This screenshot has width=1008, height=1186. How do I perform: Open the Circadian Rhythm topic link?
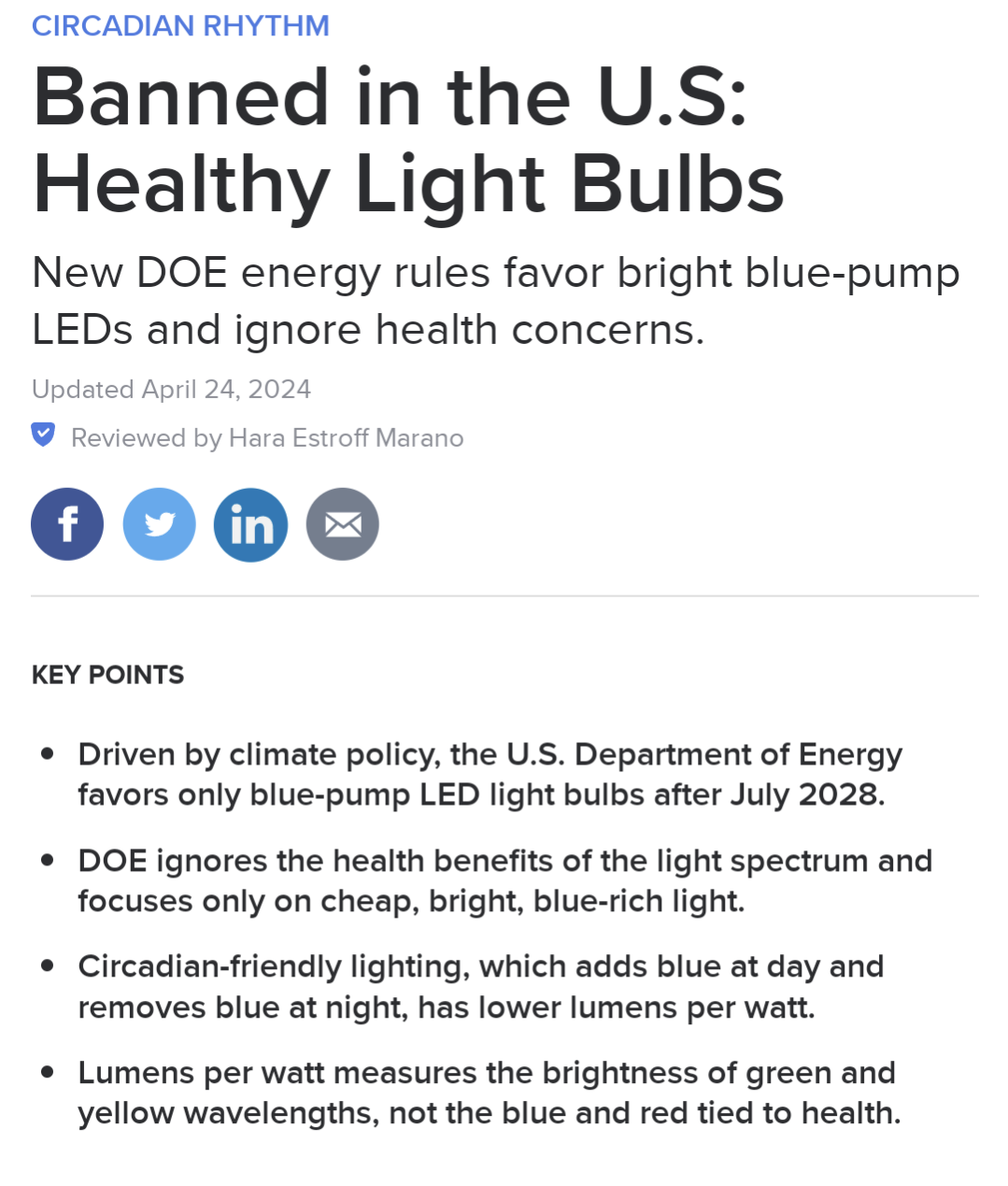tap(180, 25)
